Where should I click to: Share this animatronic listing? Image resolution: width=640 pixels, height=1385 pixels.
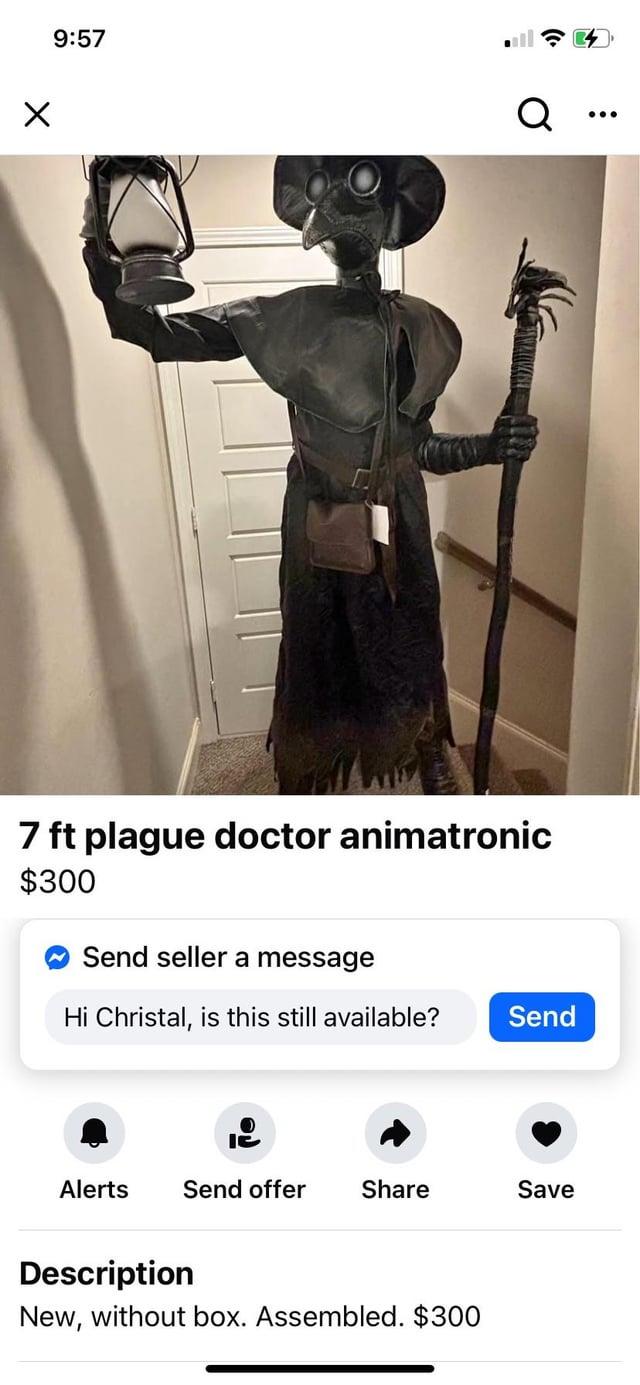point(395,1133)
